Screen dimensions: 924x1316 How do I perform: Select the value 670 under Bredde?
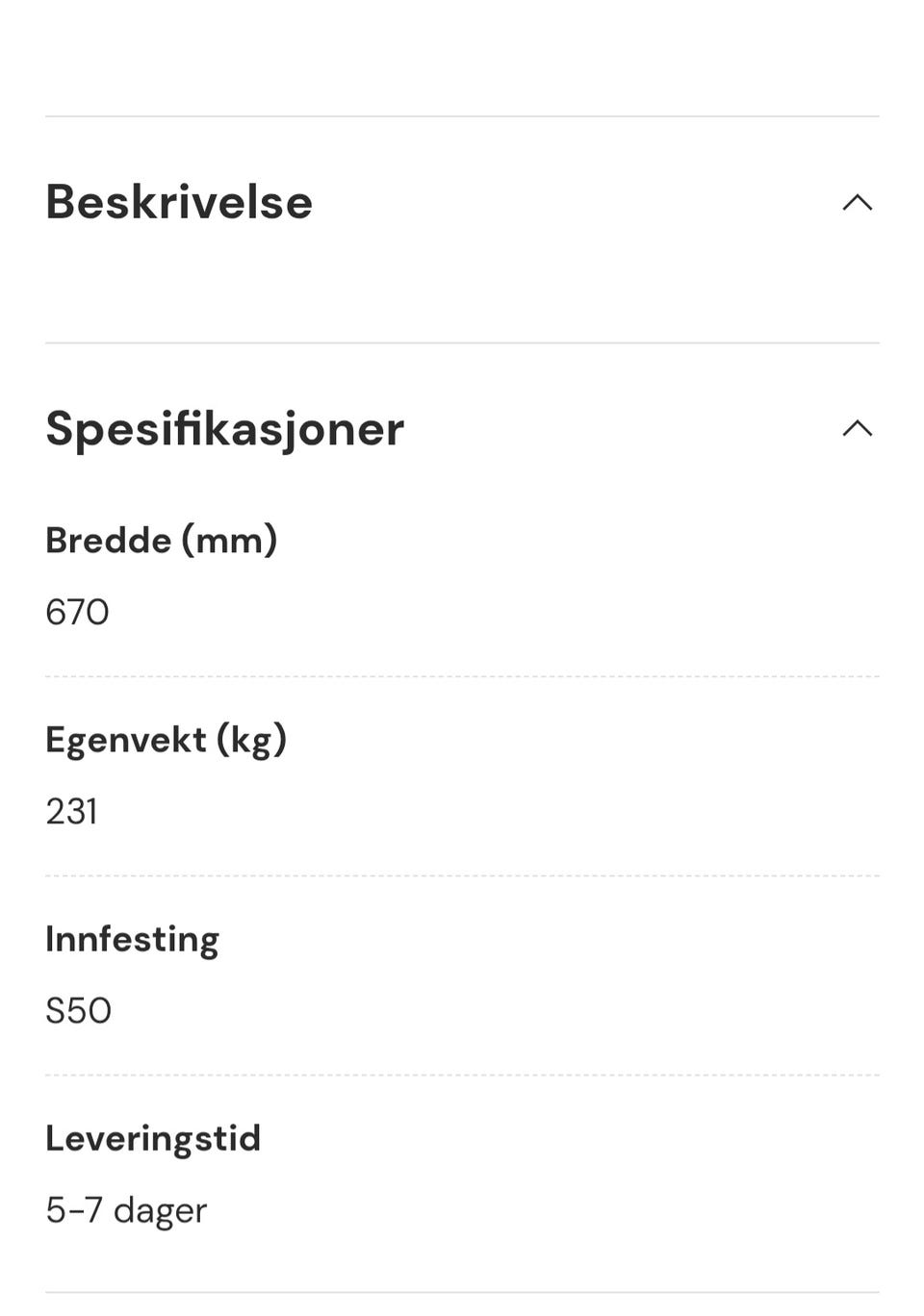tap(77, 612)
